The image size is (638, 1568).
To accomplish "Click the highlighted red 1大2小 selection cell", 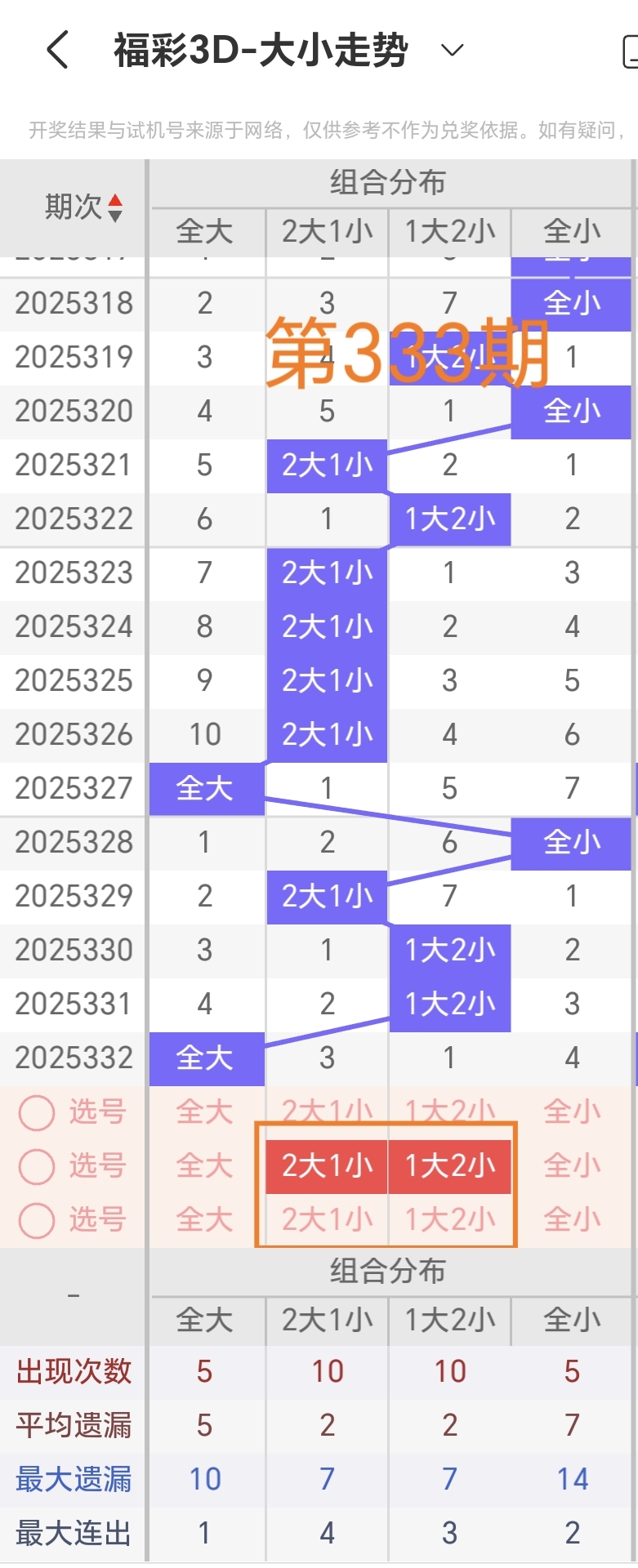I will coord(450,1166).
